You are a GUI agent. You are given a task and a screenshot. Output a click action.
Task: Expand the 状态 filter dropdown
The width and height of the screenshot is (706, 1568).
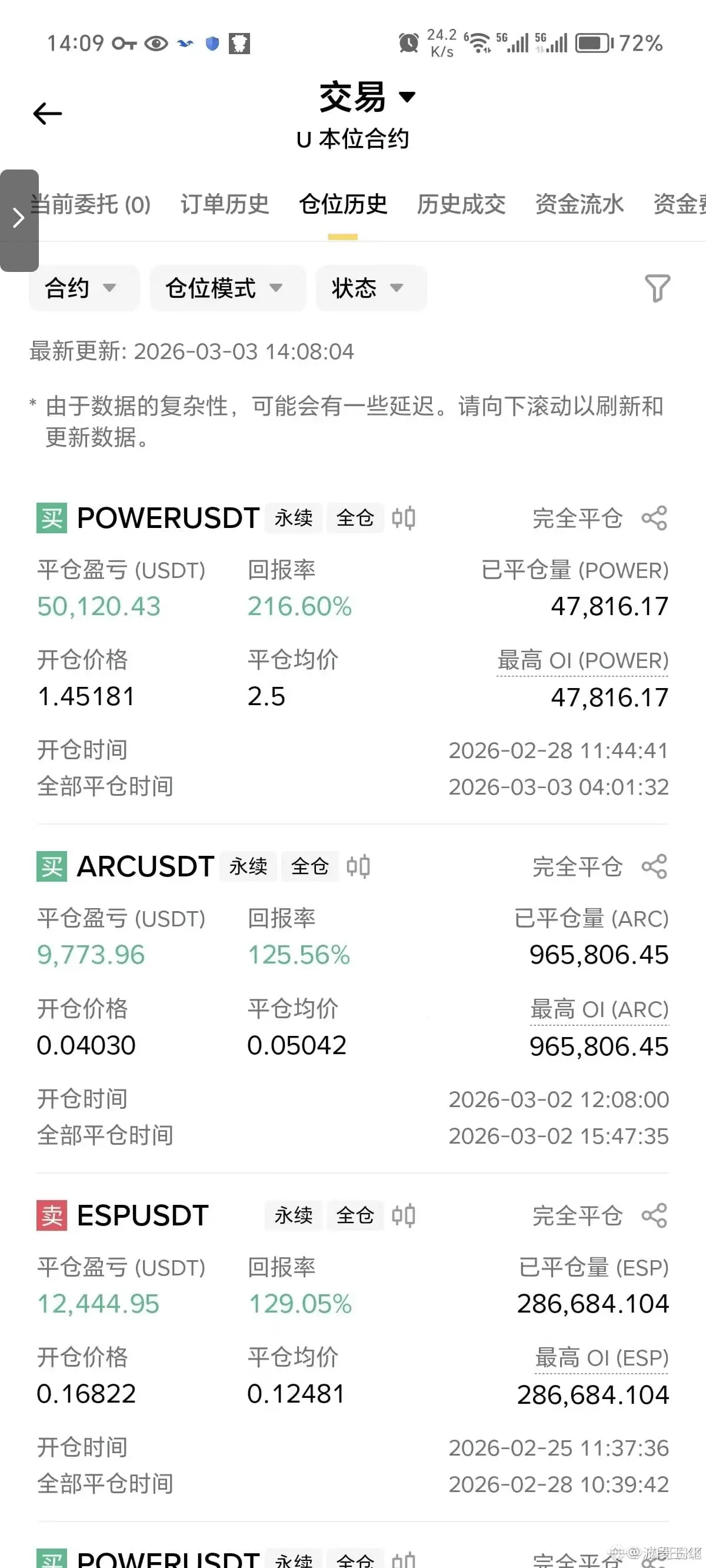371,288
